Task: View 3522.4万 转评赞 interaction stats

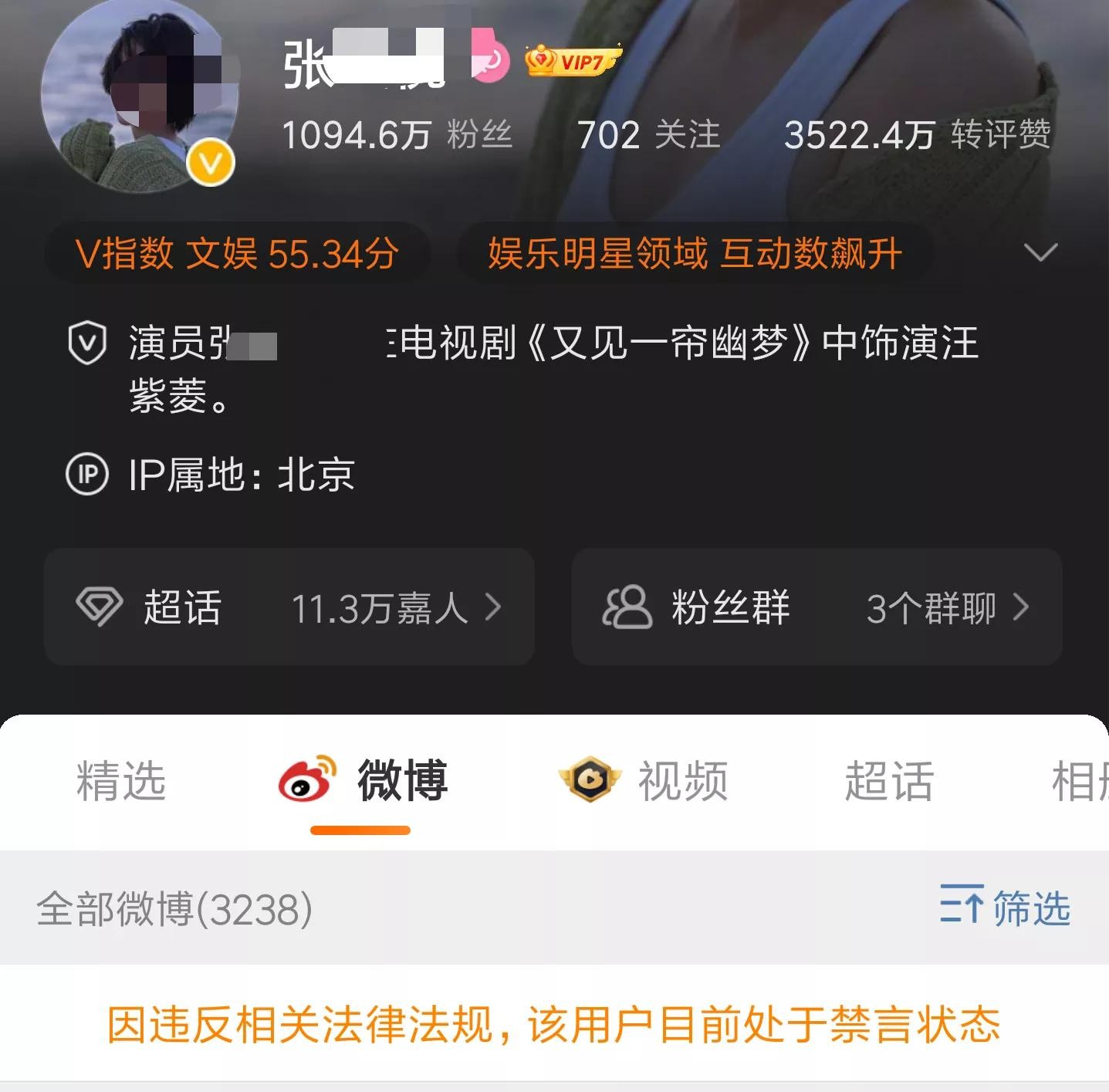Action: pyautogui.click(x=917, y=135)
